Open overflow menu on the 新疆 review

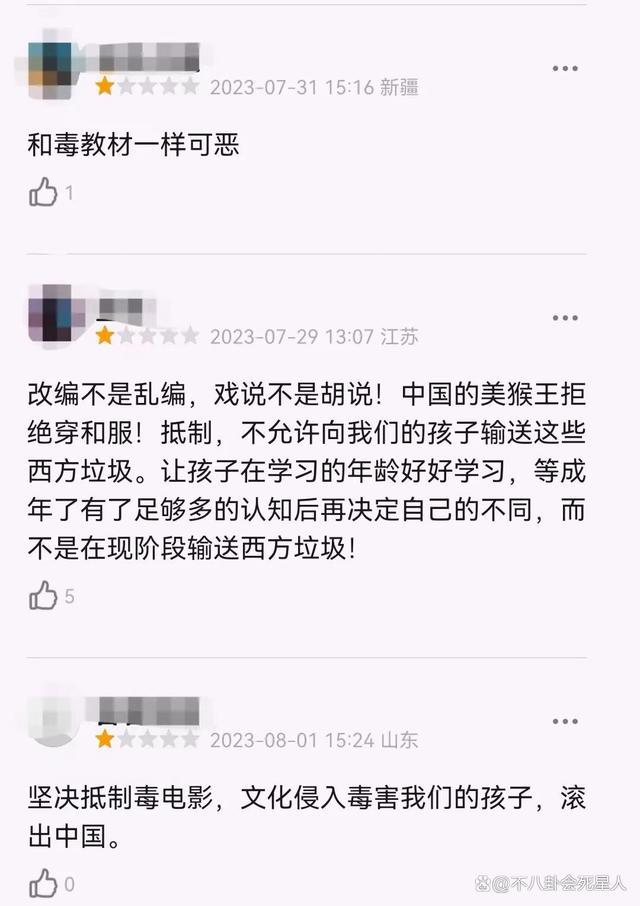[565, 68]
